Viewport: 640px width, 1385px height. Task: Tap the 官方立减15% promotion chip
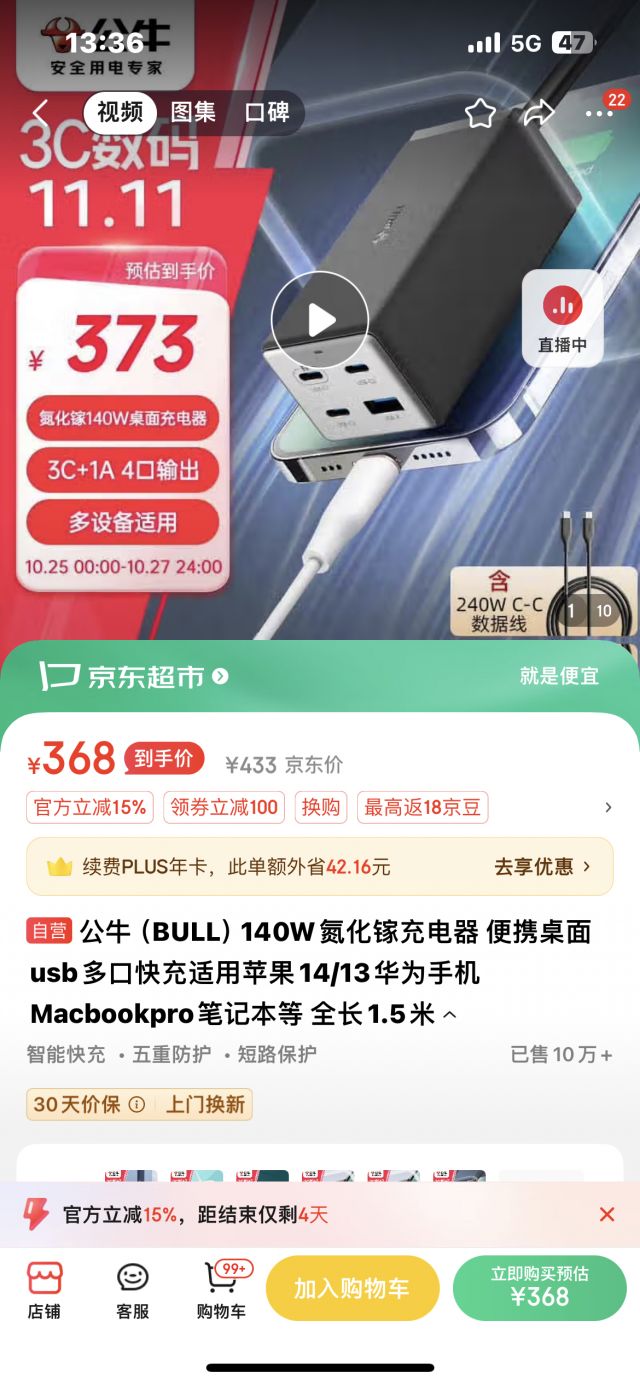tap(91, 807)
